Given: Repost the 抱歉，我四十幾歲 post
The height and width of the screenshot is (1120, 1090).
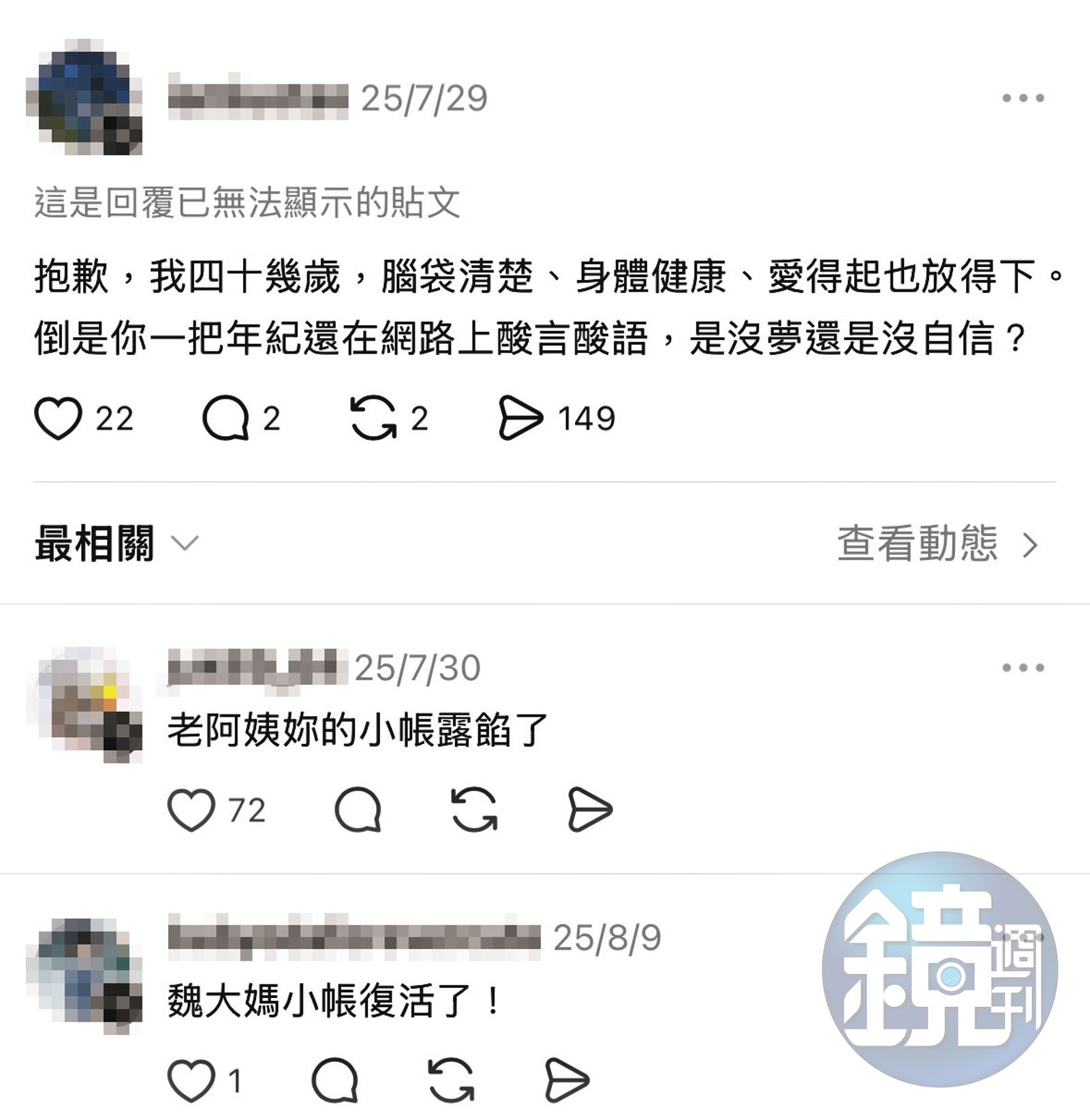Looking at the screenshot, I should coord(373,418).
